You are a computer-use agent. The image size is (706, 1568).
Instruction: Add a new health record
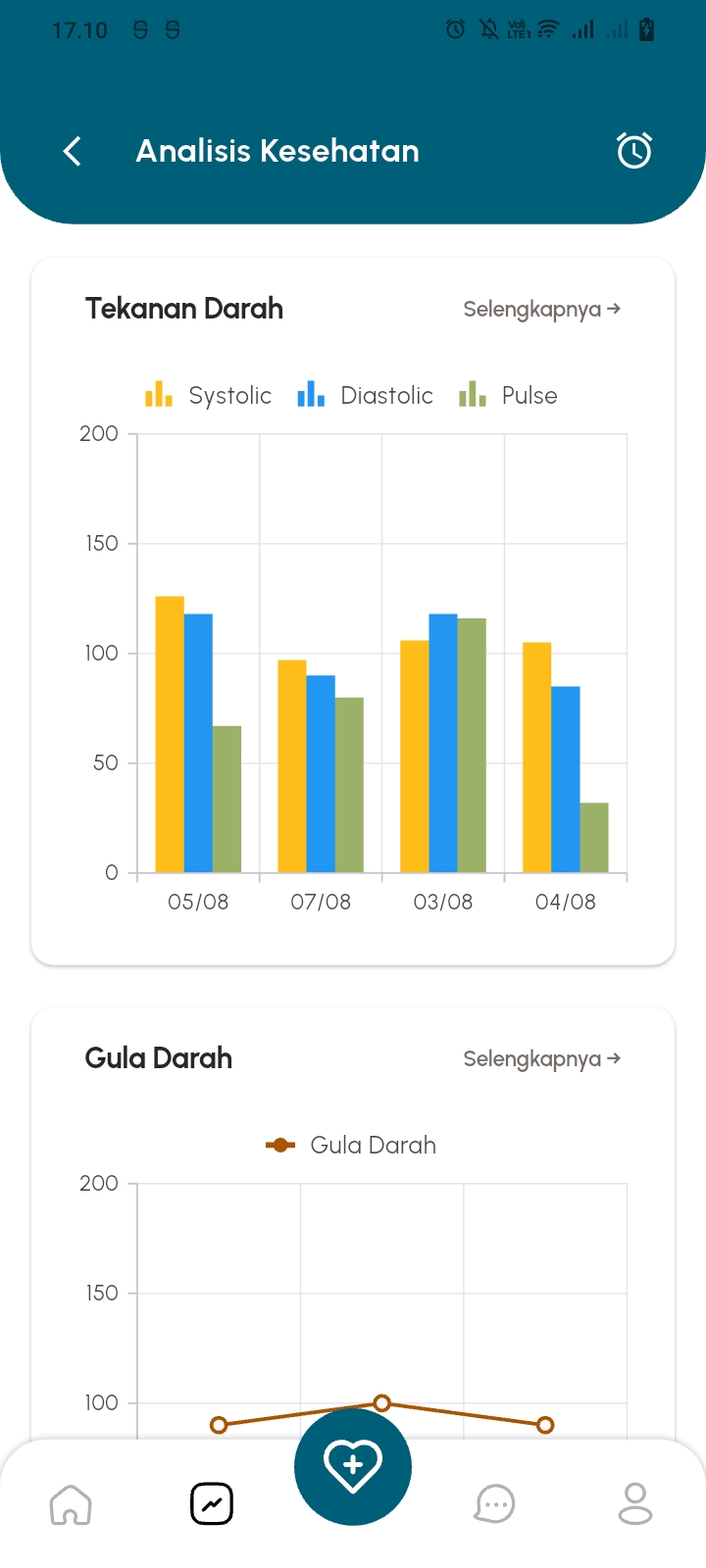click(x=353, y=1467)
